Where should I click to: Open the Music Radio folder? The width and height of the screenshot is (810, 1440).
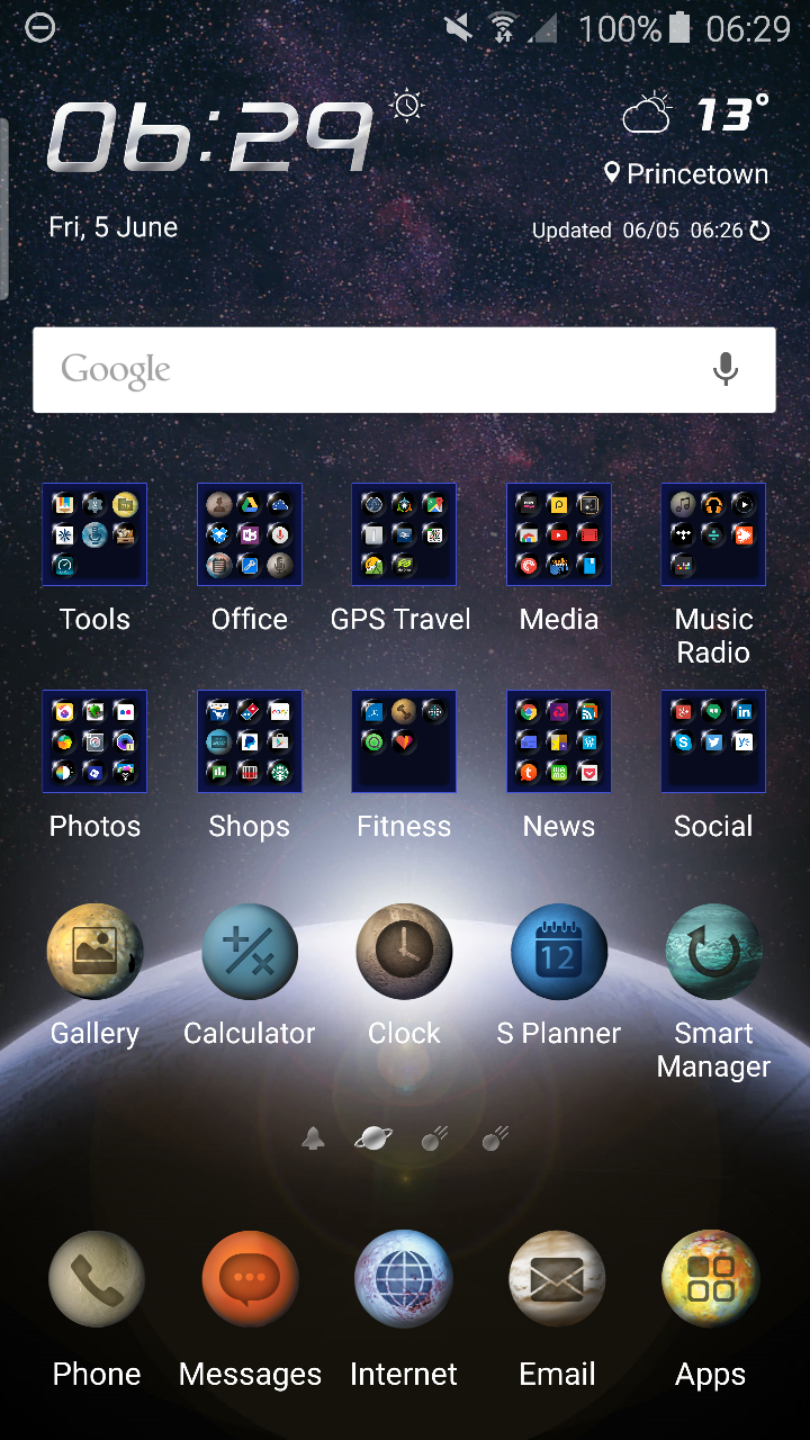tap(713, 535)
